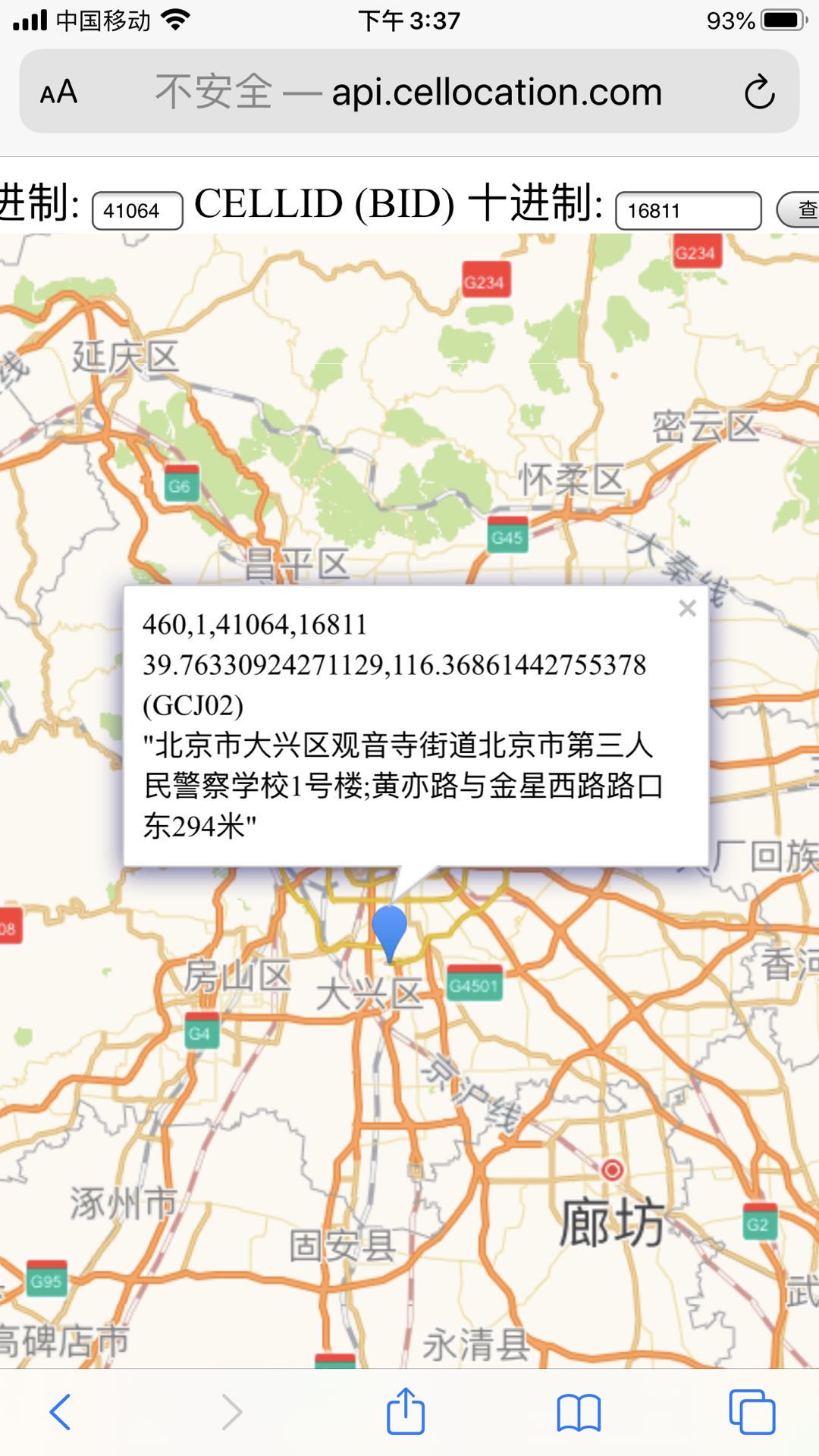Close the location info popup
This screenshot has height=1456, width=819.
pyautogui.click(x=687, y=608)
